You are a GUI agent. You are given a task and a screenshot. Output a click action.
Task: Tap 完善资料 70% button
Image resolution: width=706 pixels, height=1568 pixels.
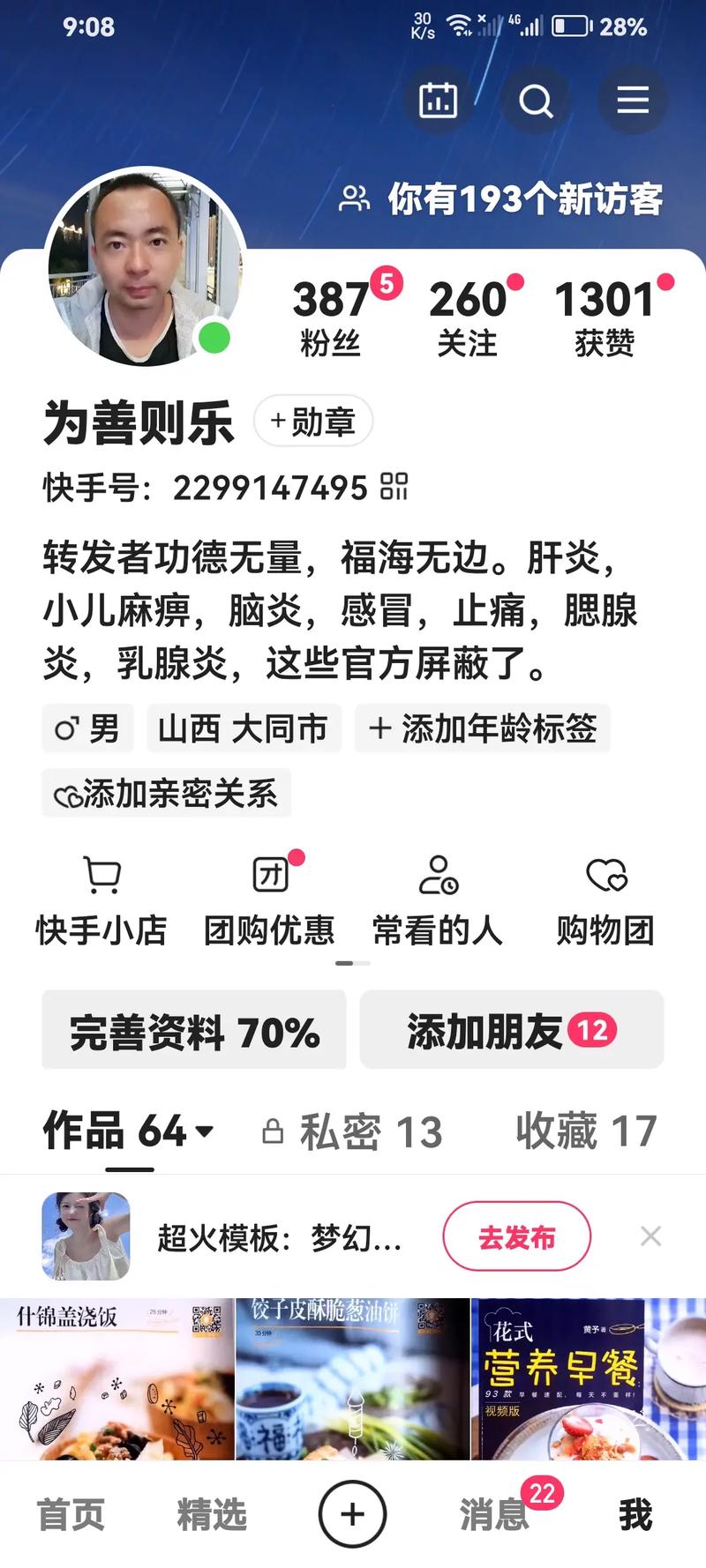(x=194, y=1030)
